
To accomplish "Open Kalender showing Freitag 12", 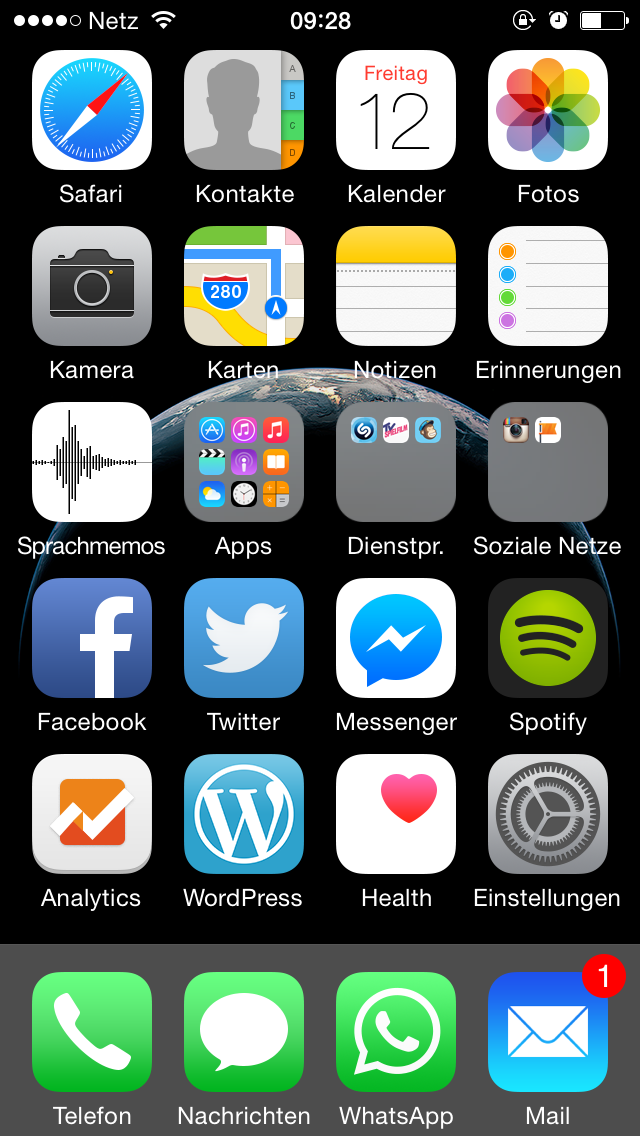I will point(396,110).
